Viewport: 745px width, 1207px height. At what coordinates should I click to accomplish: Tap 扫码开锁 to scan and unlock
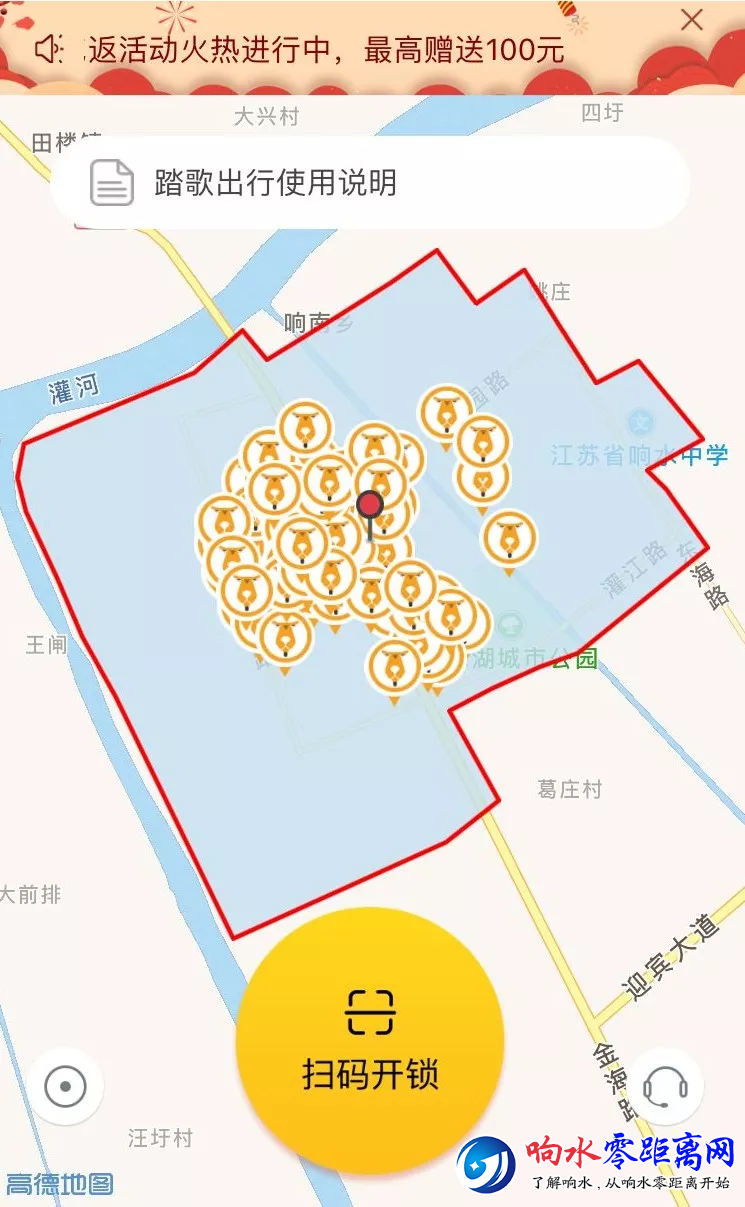pos(370,1041)
